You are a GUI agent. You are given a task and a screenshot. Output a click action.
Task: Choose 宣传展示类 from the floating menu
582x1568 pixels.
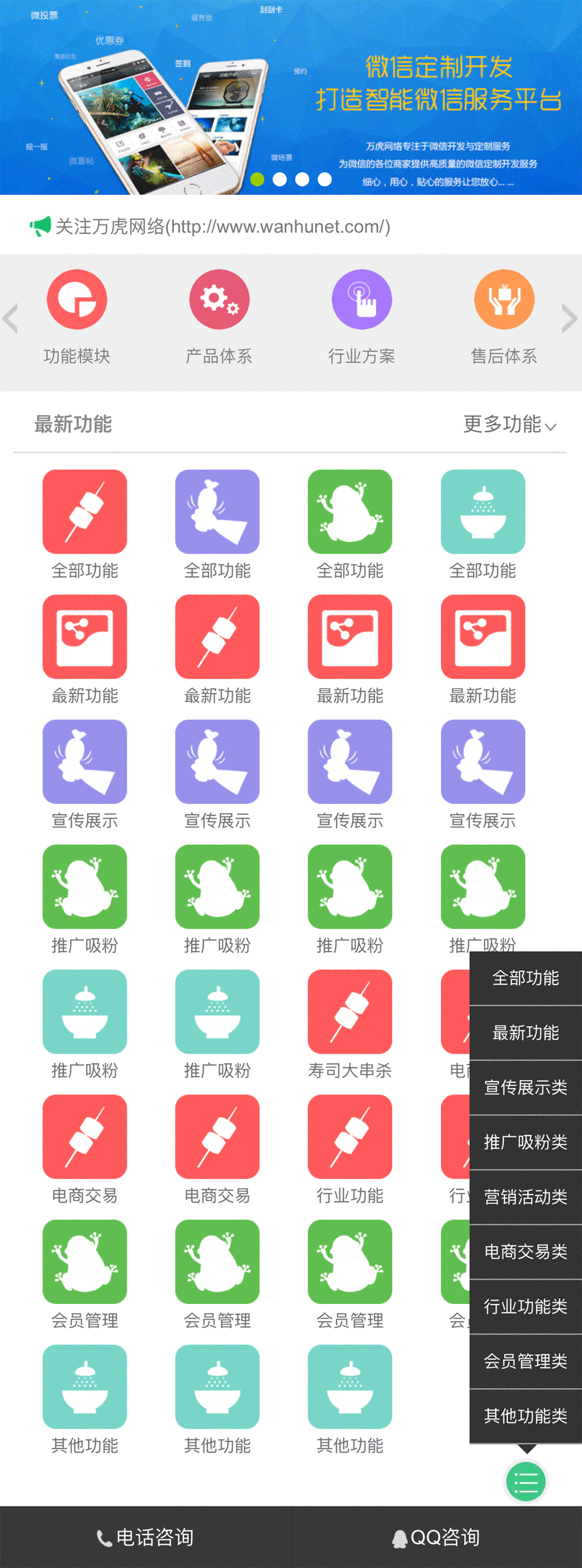[526, 1088]
